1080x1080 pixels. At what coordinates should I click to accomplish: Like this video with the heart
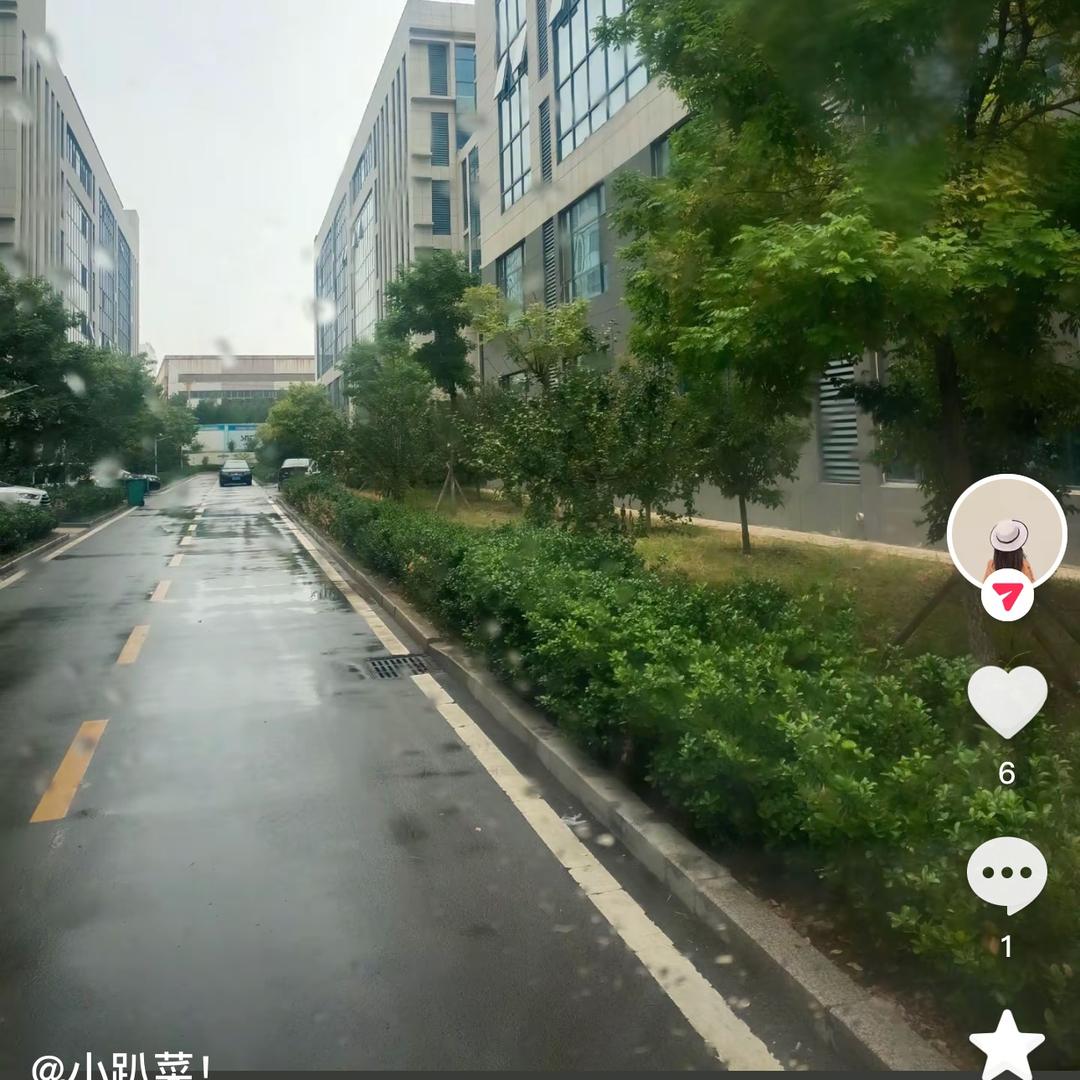[1007, 700]
